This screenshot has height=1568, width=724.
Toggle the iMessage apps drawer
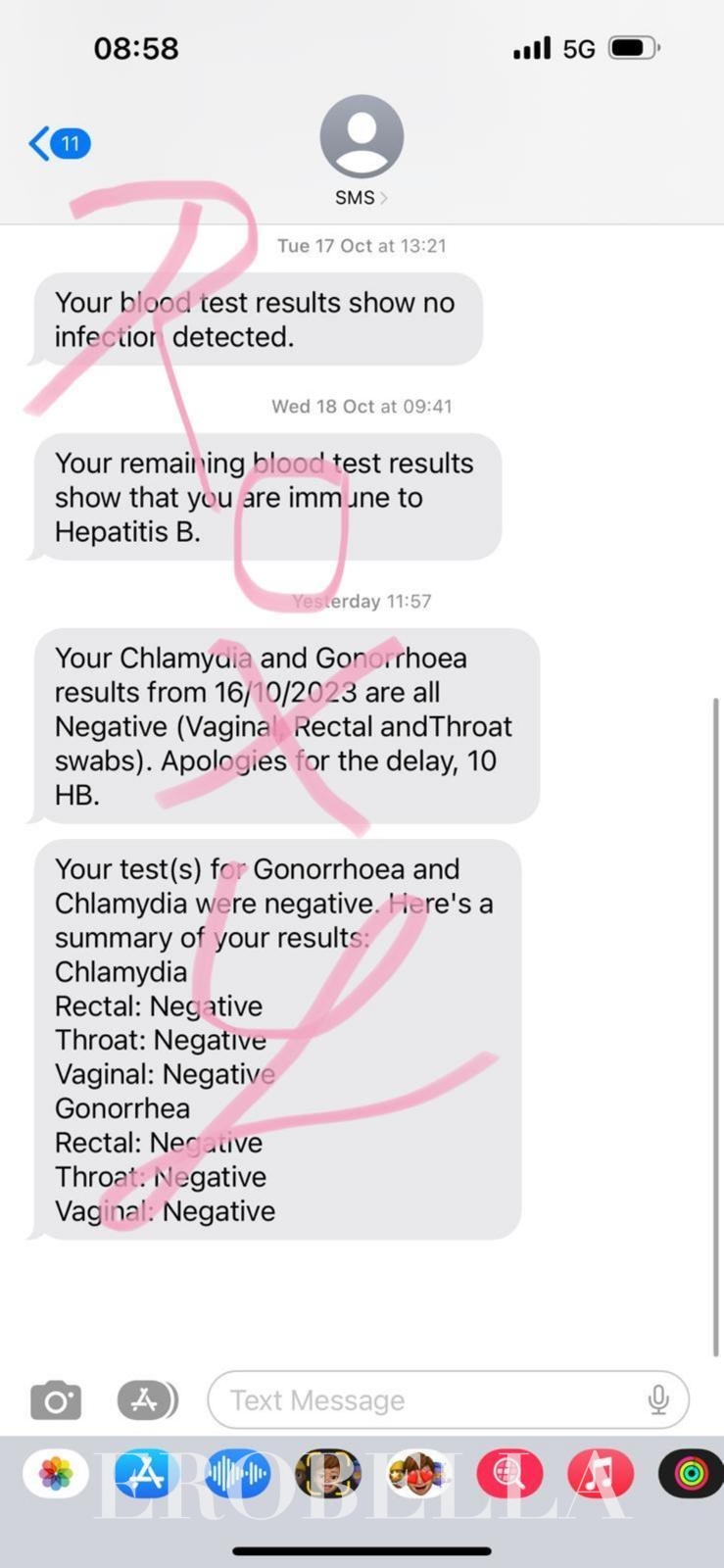tap(147, 1400)
